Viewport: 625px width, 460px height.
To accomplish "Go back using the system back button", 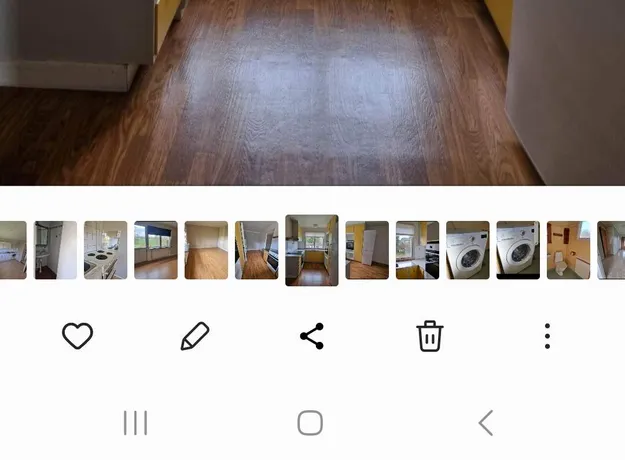I will (x=486, y=423).
